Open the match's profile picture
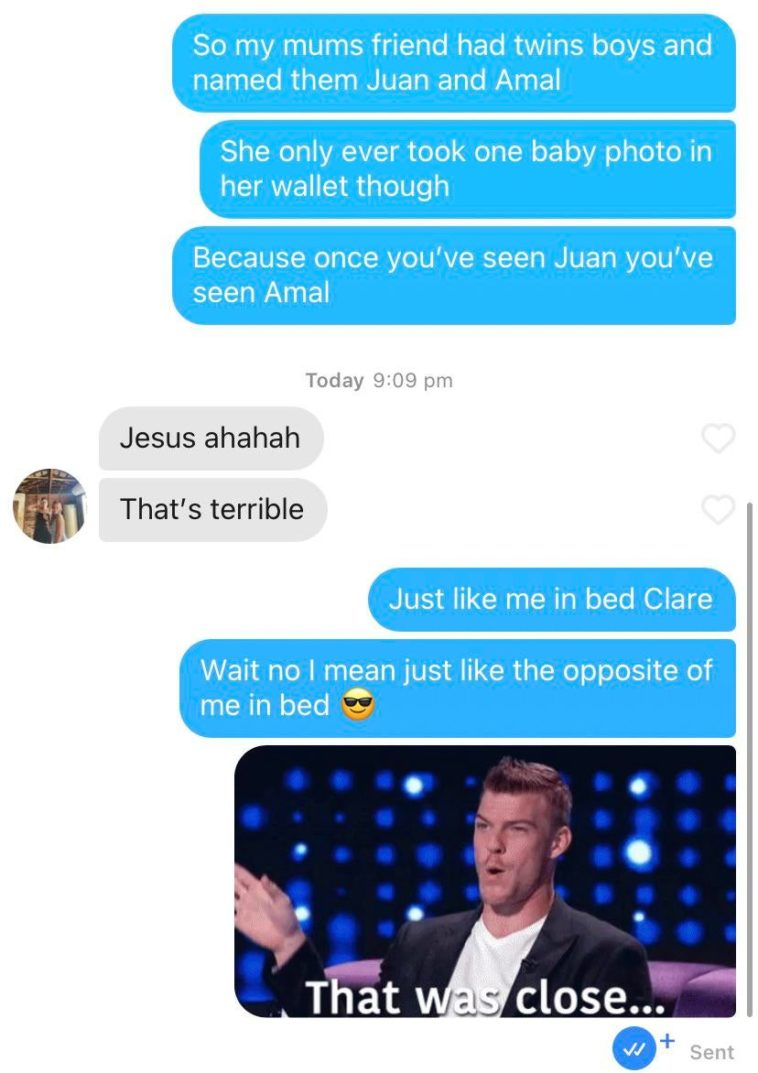This screenshot has width=758, height=1073. [x=50, y=506]
